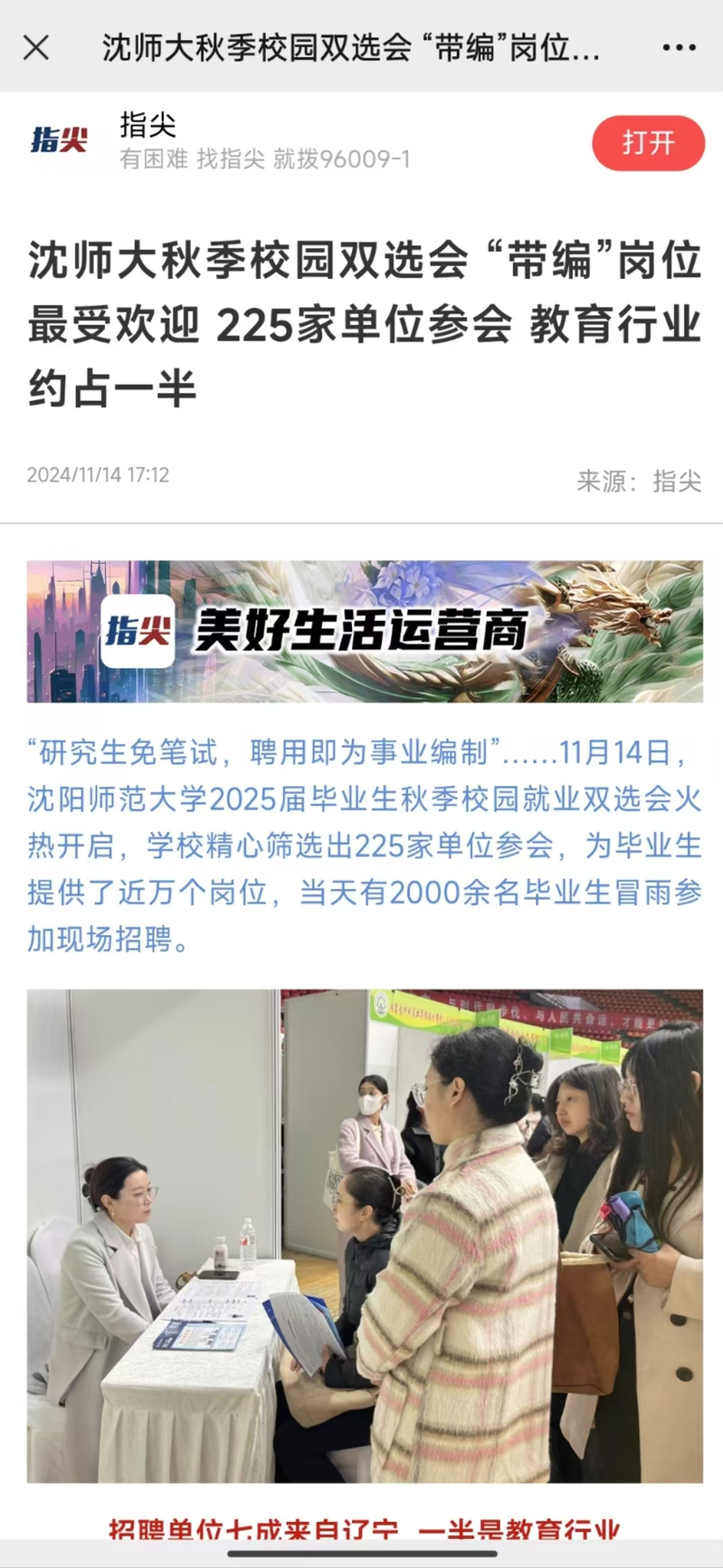Open the three-dot overflow menu
This screenshot has width=723, height=1568.
point(679,48)
